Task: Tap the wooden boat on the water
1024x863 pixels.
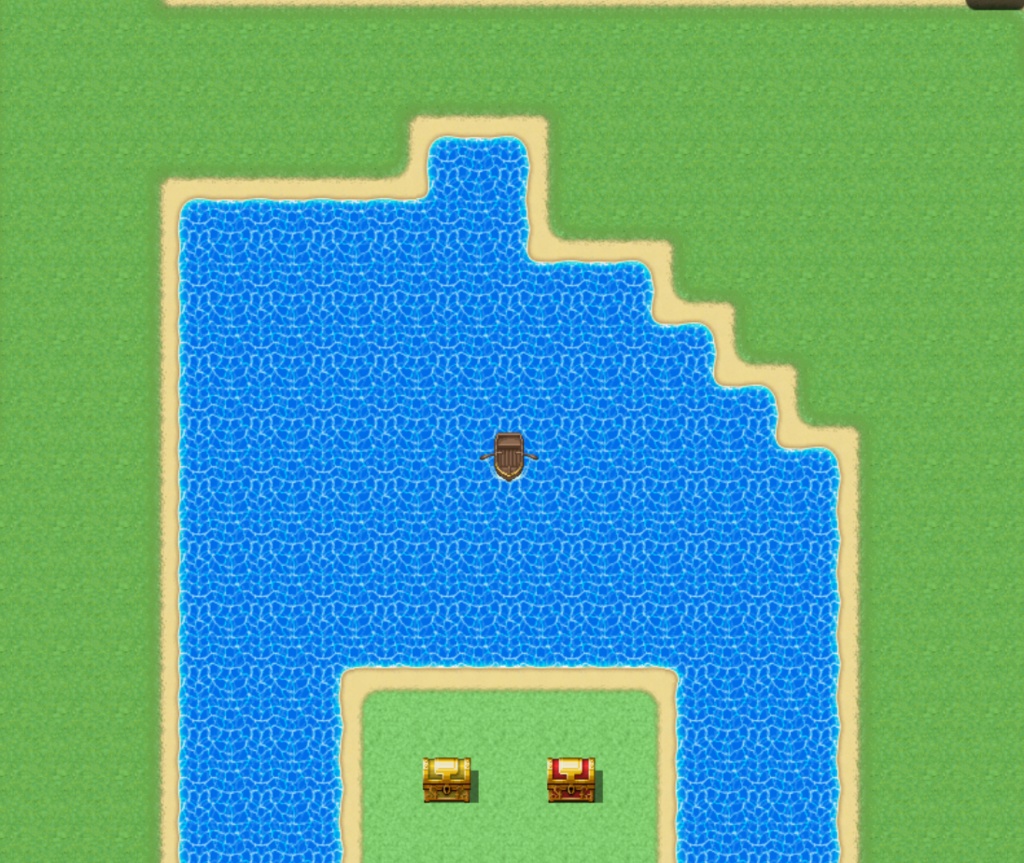Action: [509, 457]
